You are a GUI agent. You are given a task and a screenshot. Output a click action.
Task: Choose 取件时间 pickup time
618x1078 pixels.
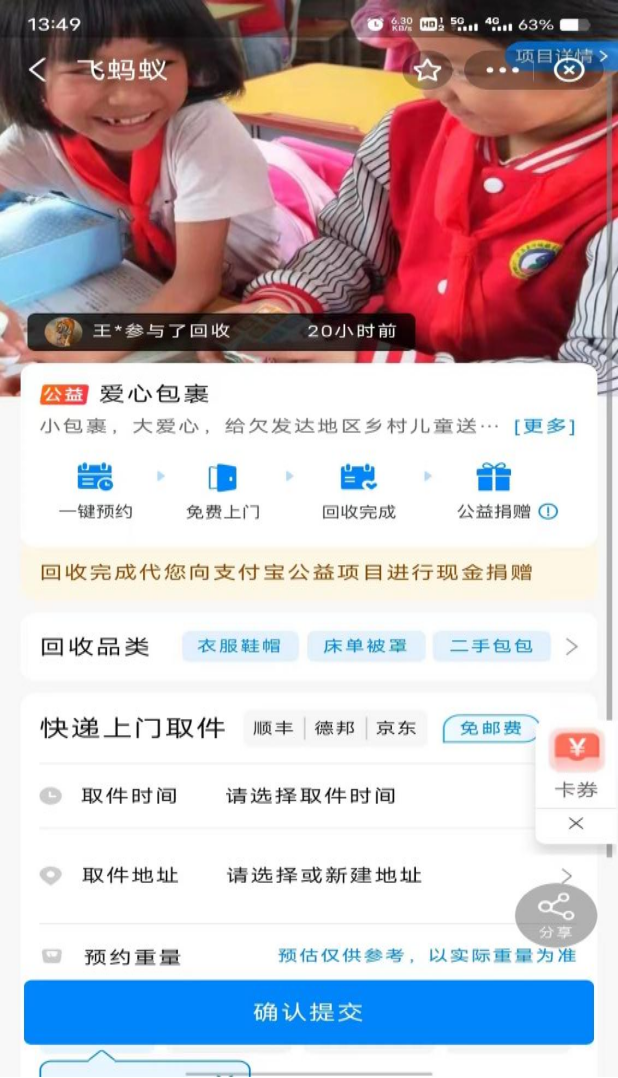[310, 796]
